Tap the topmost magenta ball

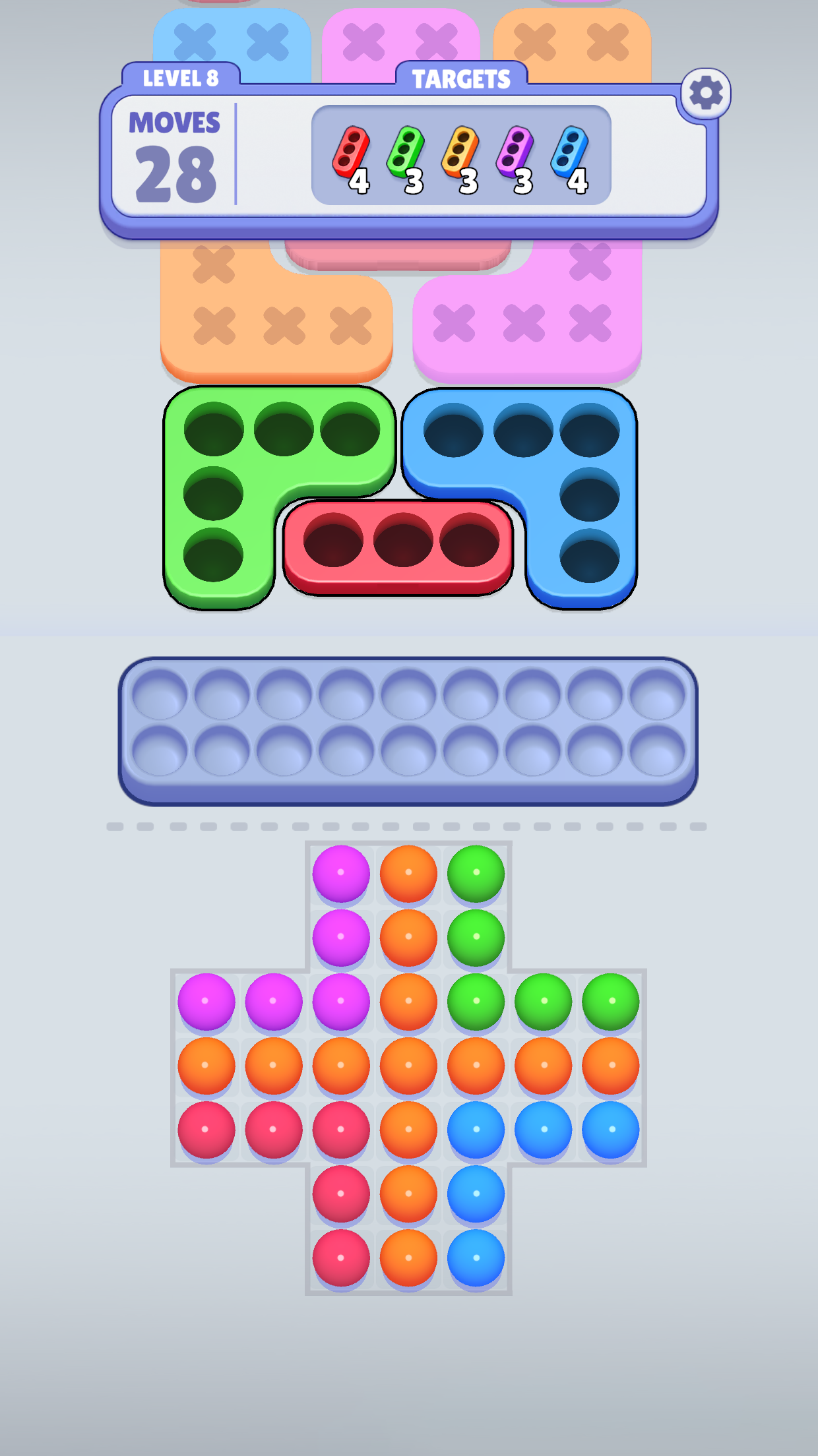click(x=341, y=872)
